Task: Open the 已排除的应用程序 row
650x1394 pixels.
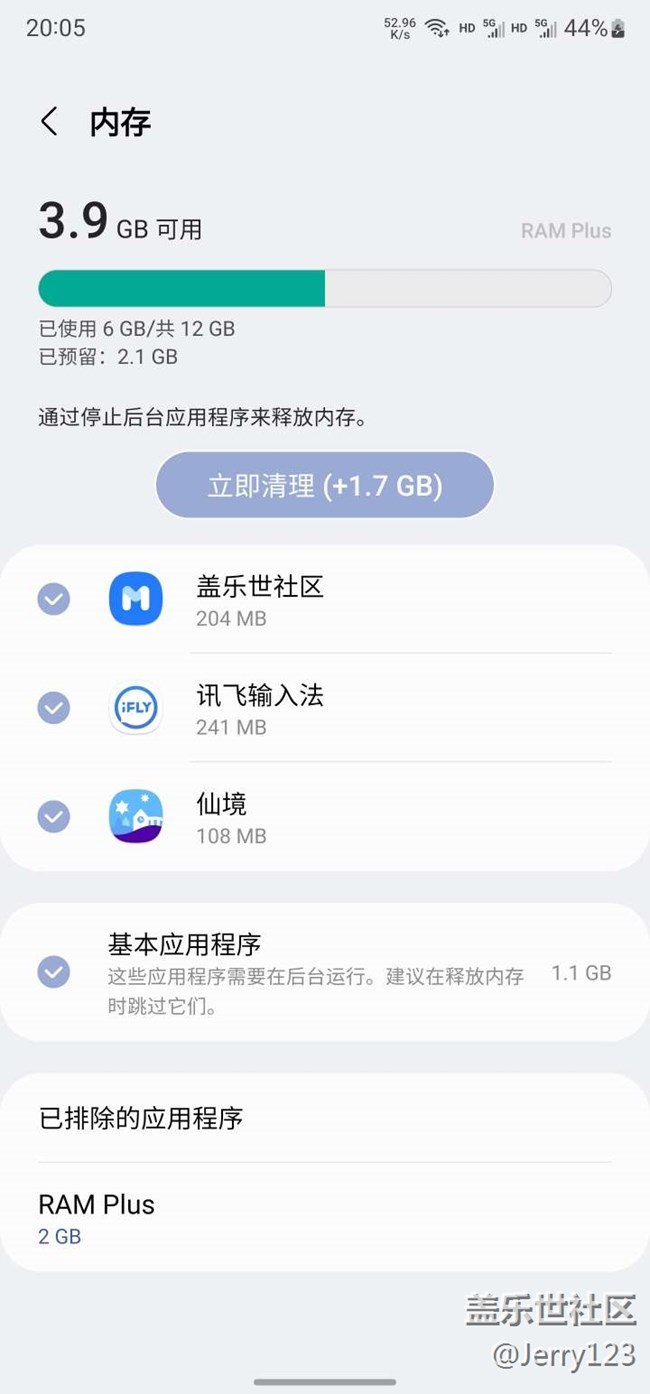Action: [325, 1118]
